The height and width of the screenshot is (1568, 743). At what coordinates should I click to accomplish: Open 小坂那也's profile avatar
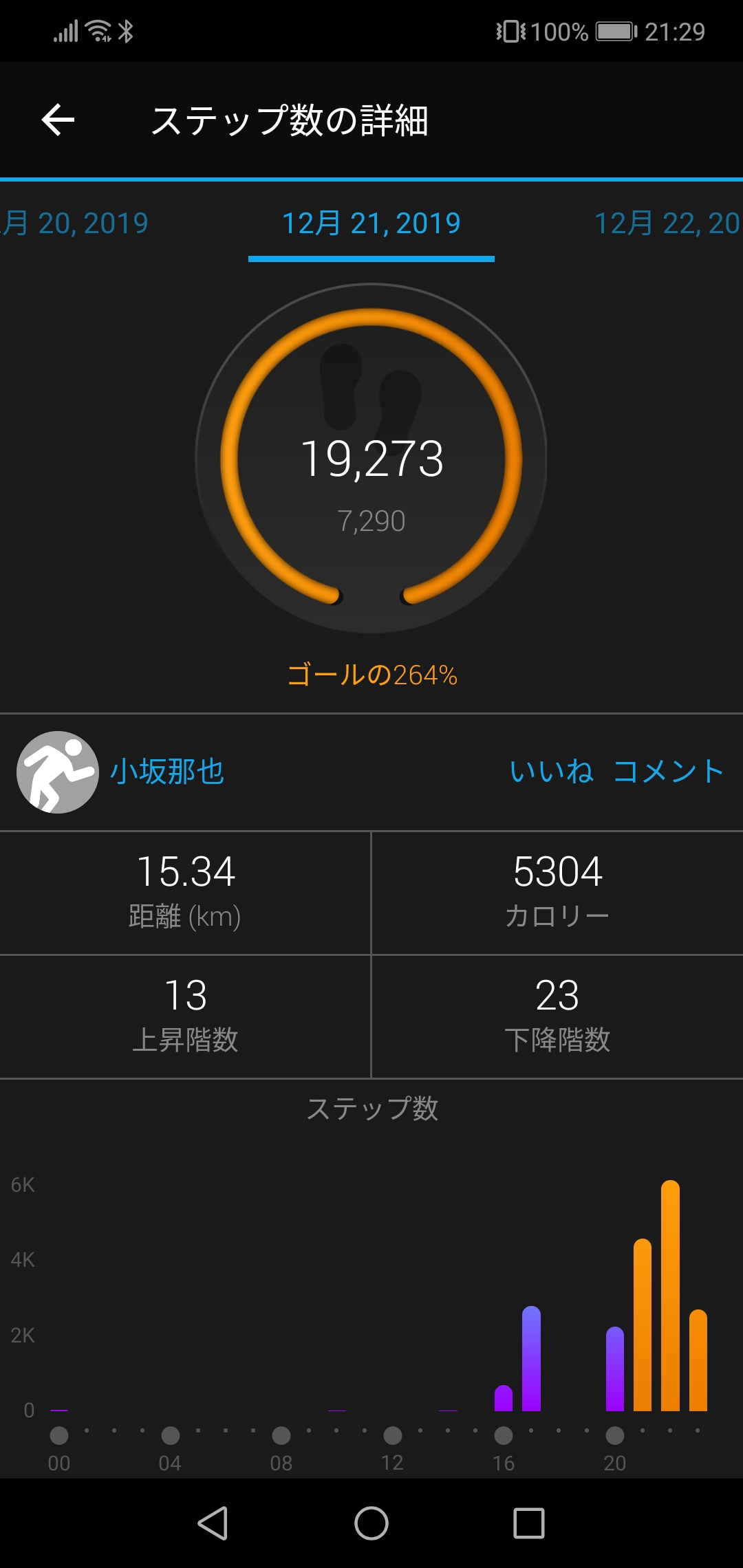pos(58,772)
